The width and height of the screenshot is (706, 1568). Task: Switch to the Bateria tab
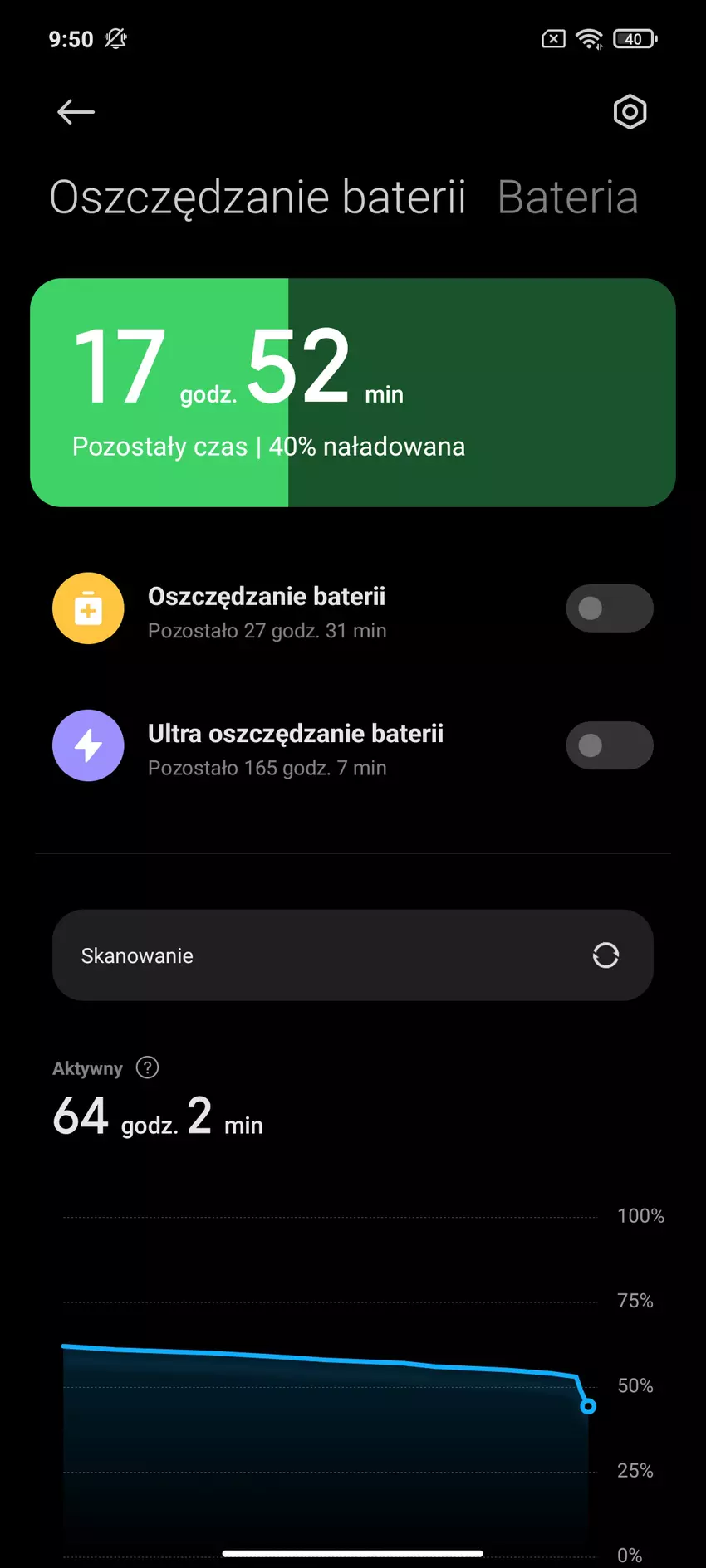point(567,198)
